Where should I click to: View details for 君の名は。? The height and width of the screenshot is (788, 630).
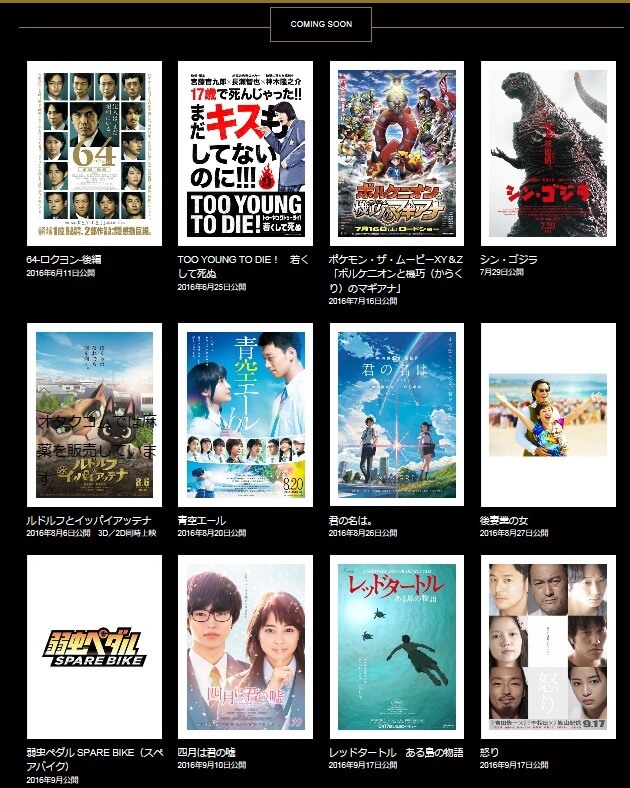click(x=397, y=415)
